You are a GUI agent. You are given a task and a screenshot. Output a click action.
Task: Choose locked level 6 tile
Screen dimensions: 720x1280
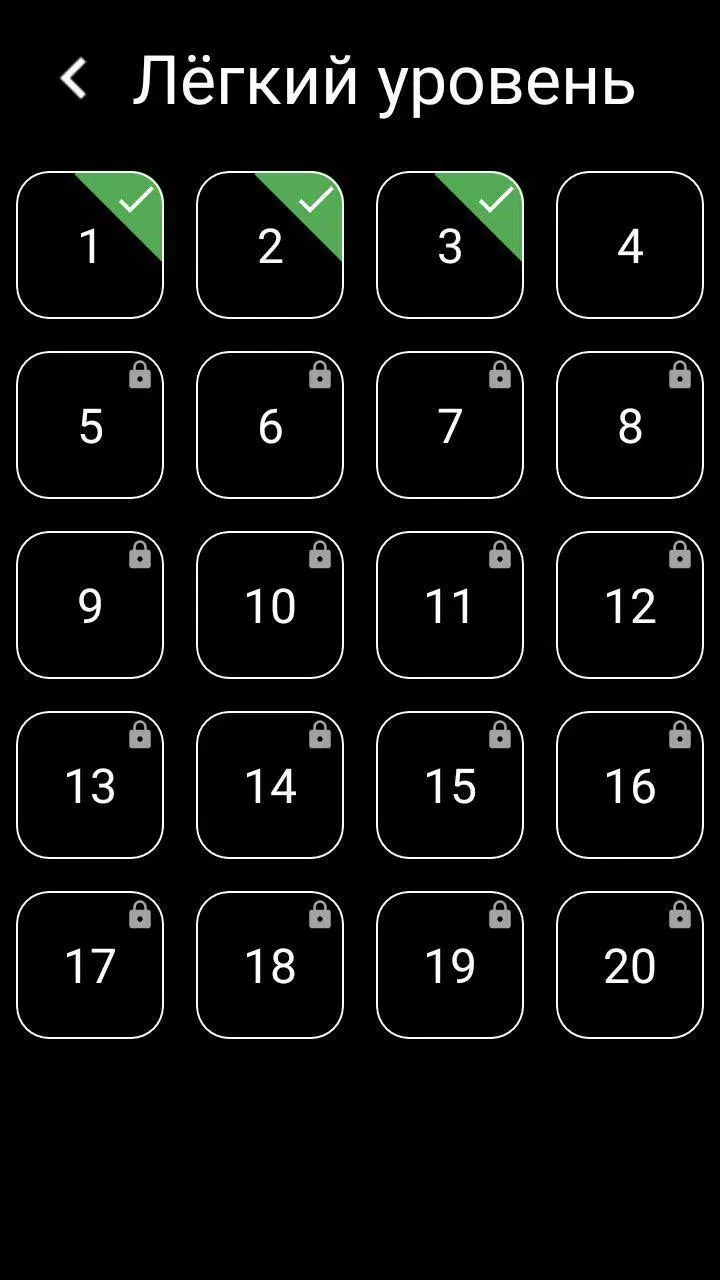point(270,425)
